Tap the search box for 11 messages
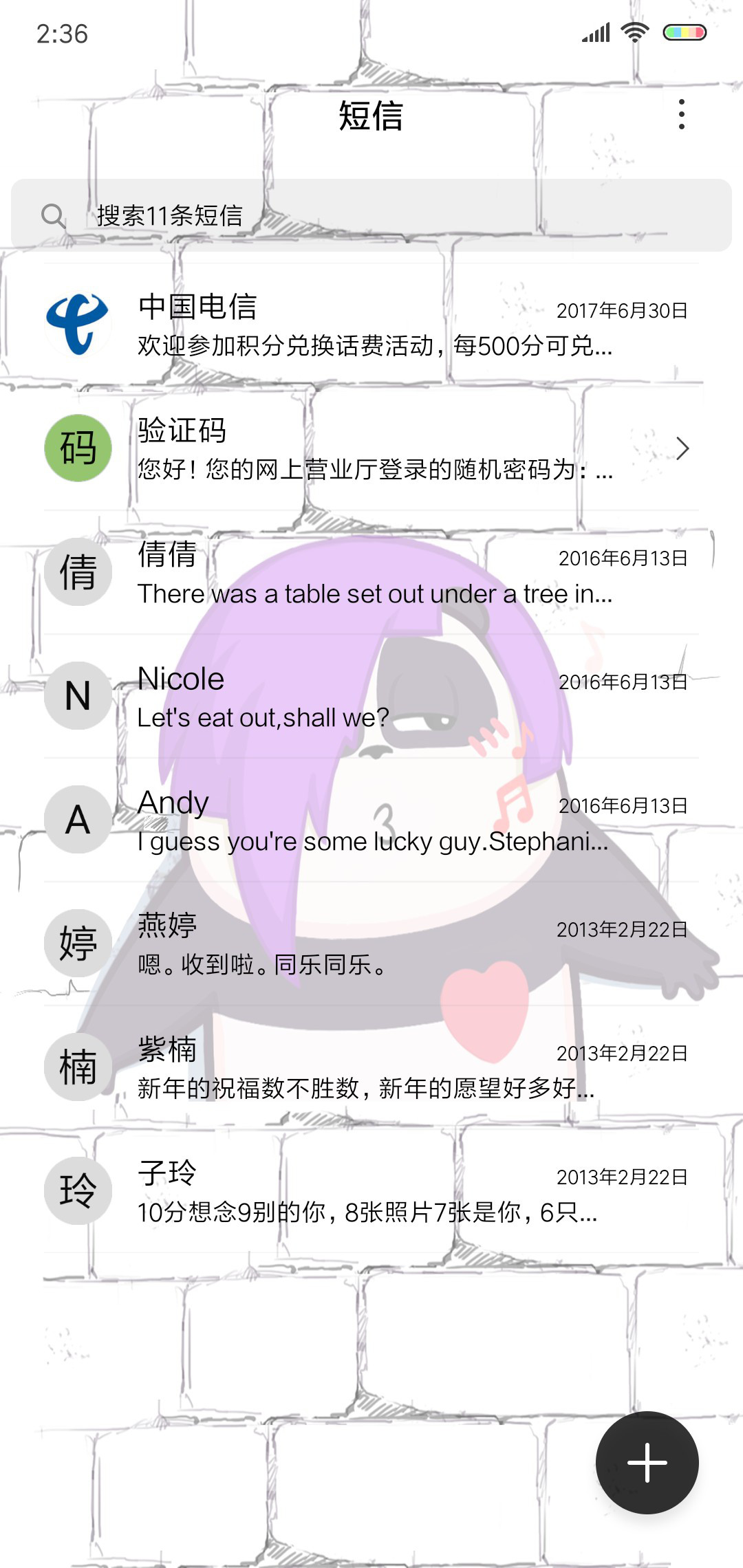Viewport: 743px width, 1568px height. tap(371, 215)
